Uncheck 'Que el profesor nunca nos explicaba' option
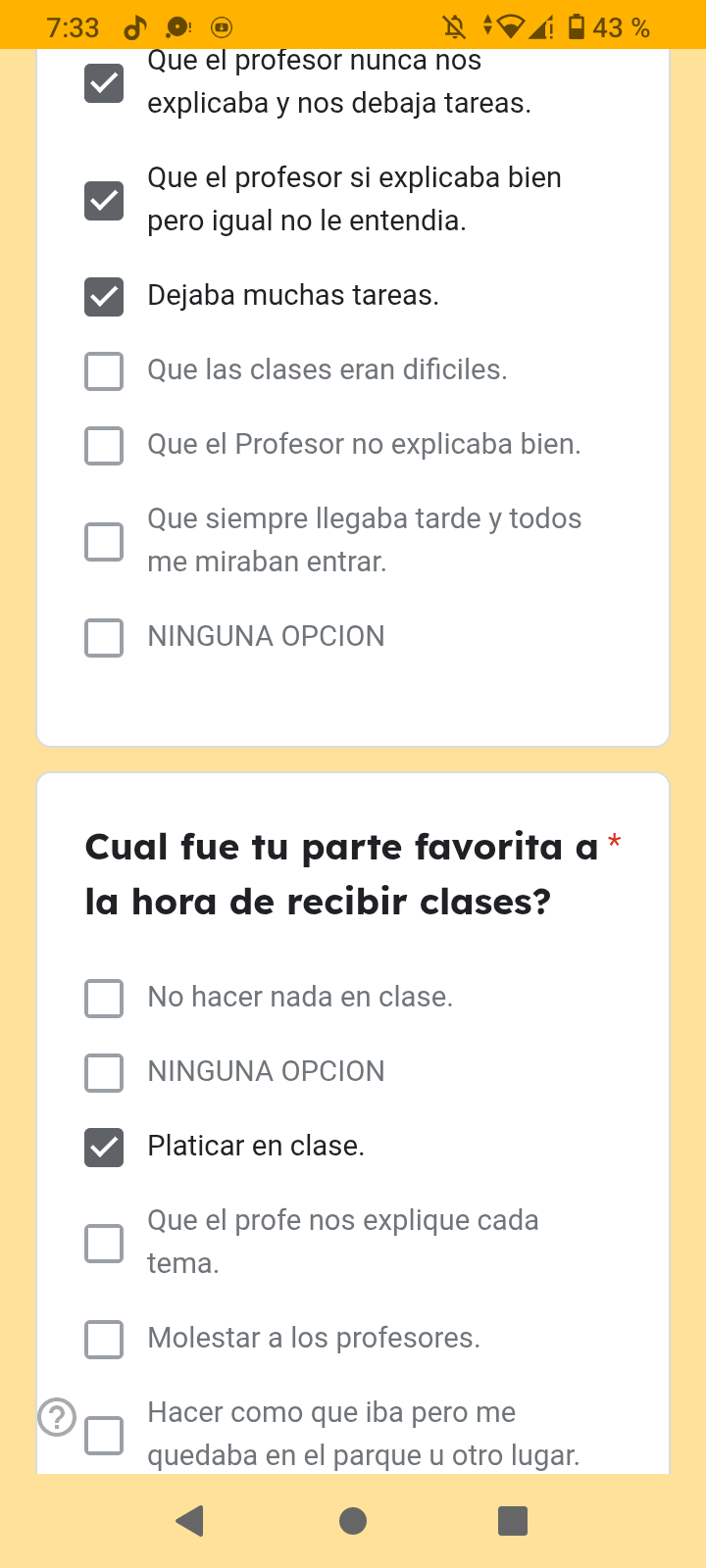Viewport: 706px width, 1568px height. pos(104,83)
